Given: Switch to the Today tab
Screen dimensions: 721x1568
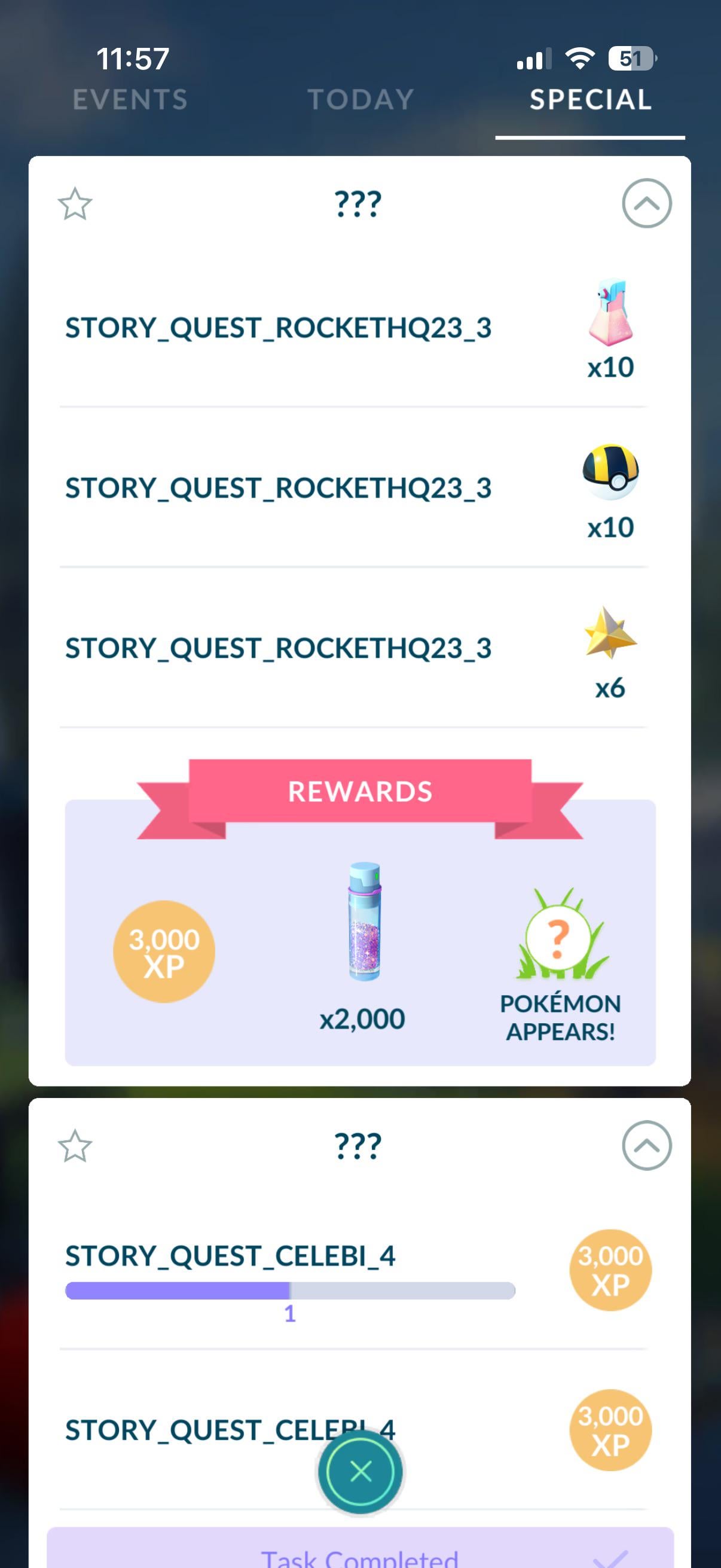Looking at the screenshot, I should pyautogui.click(x=361, y=100).
